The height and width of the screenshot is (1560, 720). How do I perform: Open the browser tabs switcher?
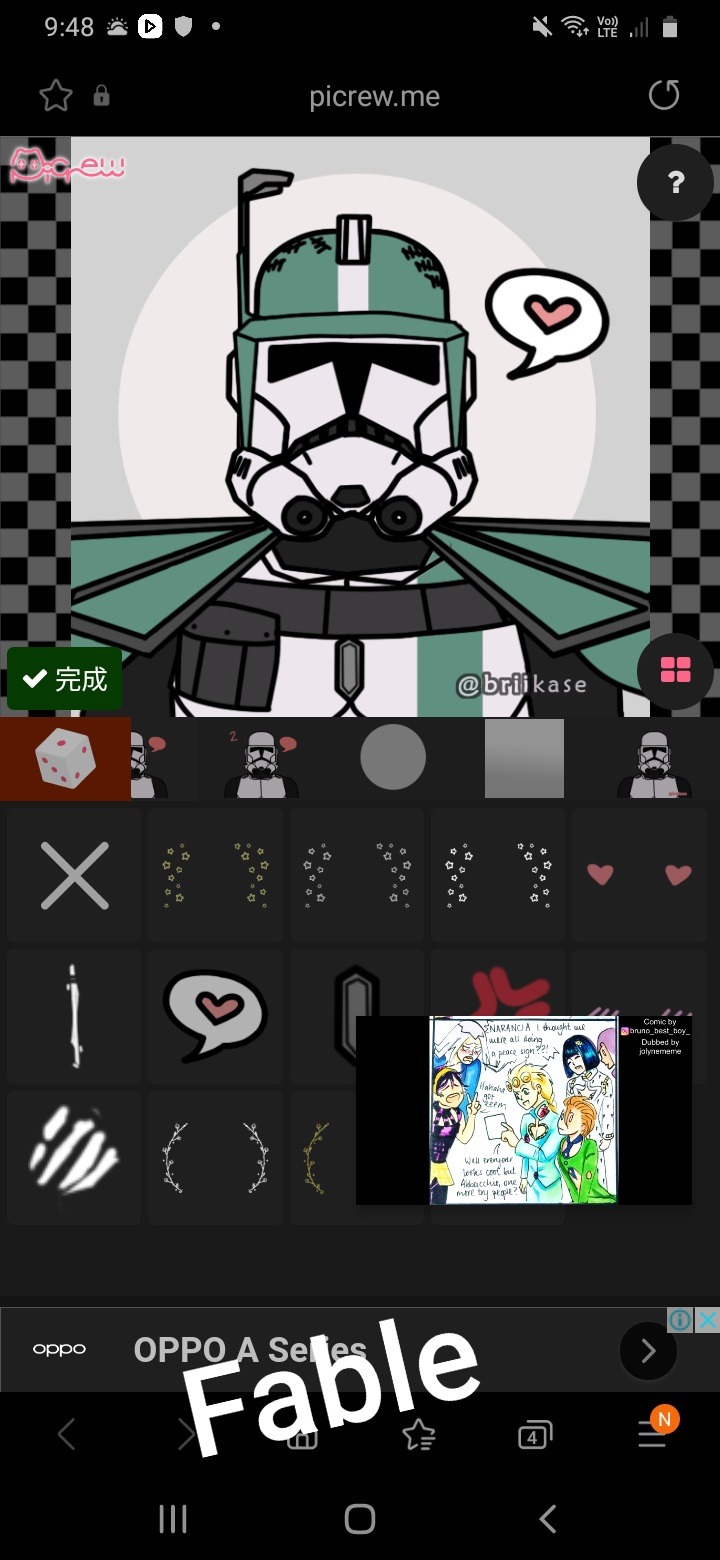click(x=535, y=1437)
